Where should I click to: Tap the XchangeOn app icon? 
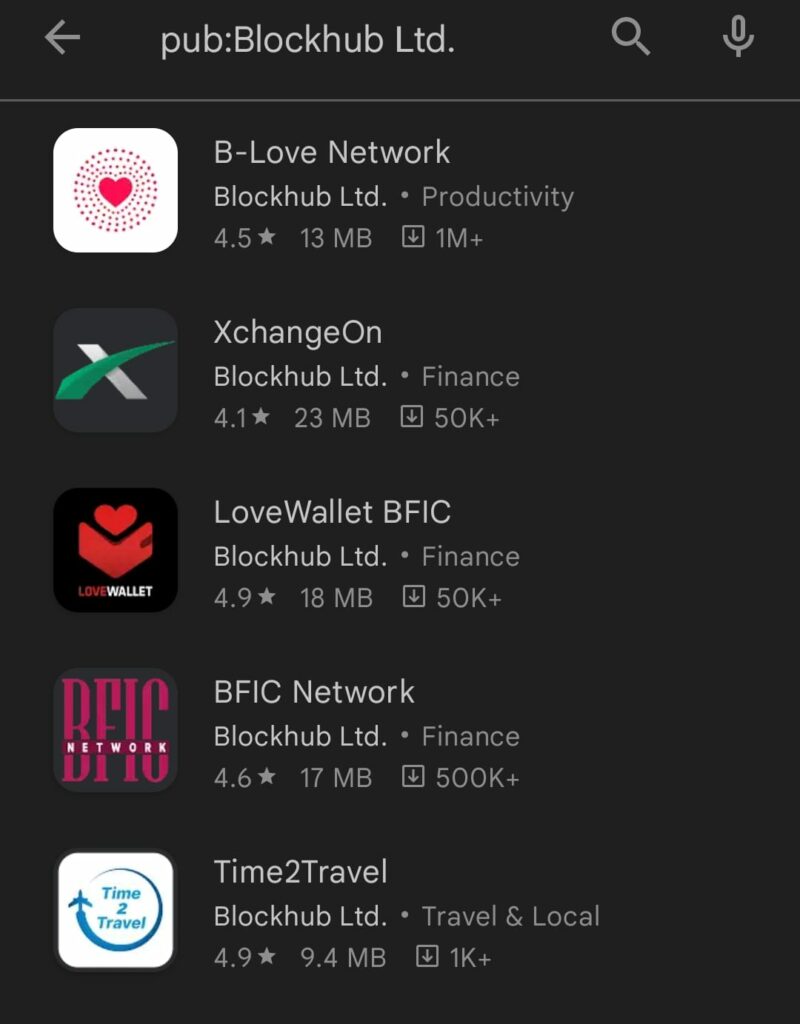click(x=115, y=369)
